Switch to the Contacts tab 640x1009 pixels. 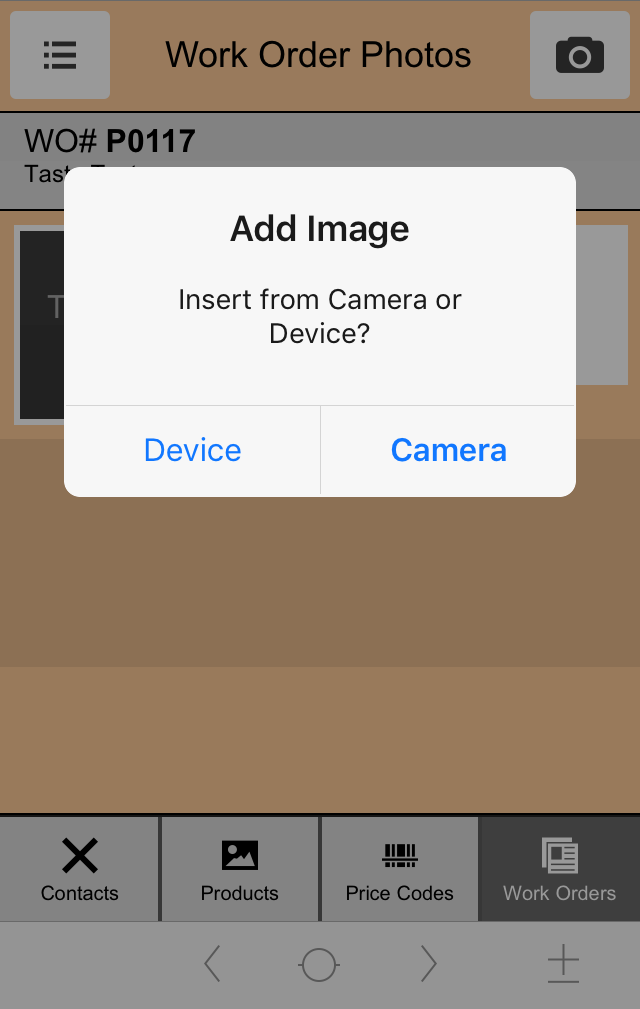pos(80,869)
